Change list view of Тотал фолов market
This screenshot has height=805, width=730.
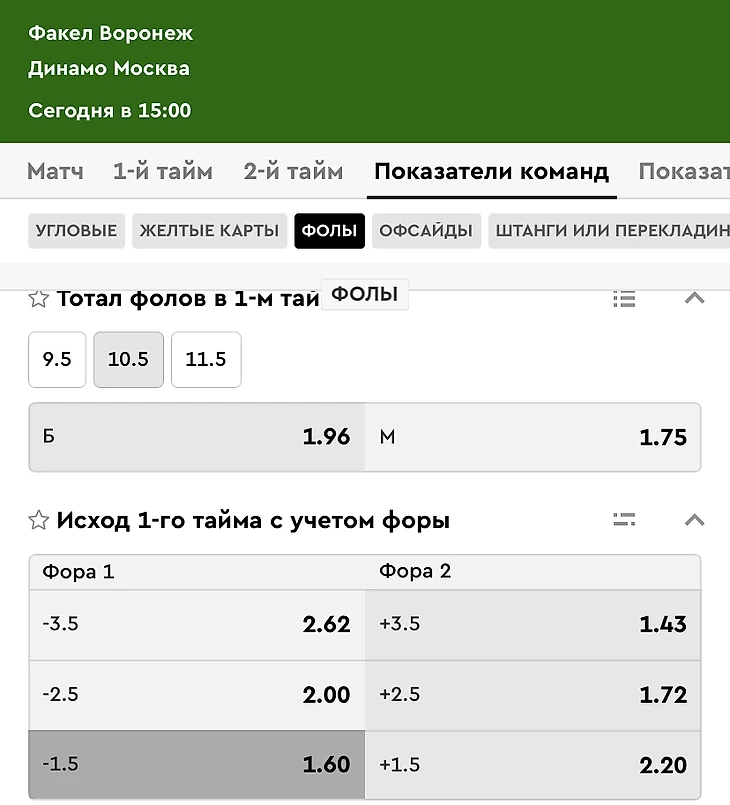pyautogui.click(x=625, y=298)
